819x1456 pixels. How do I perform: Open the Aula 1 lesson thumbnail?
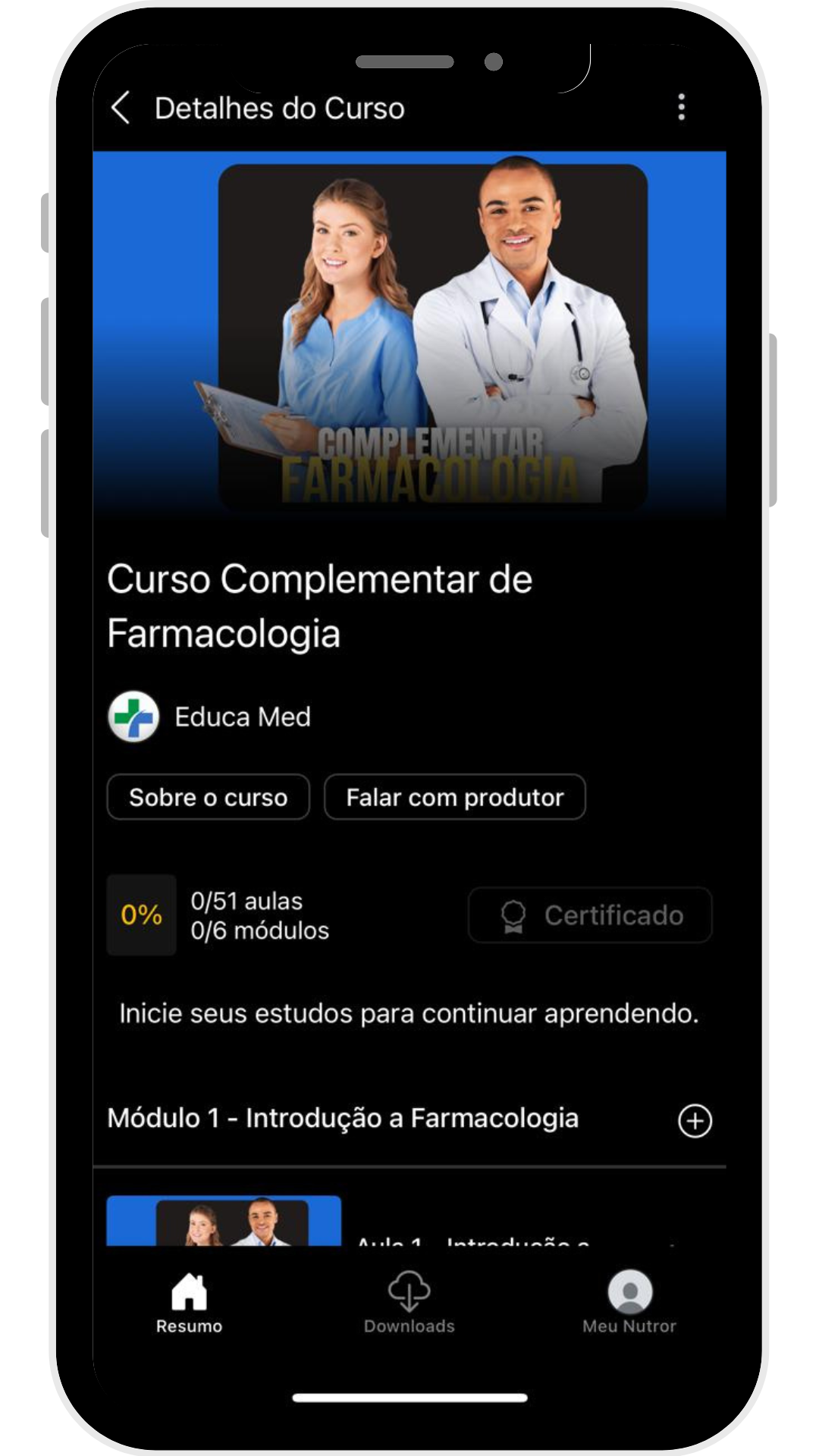tap(224, 1221)
